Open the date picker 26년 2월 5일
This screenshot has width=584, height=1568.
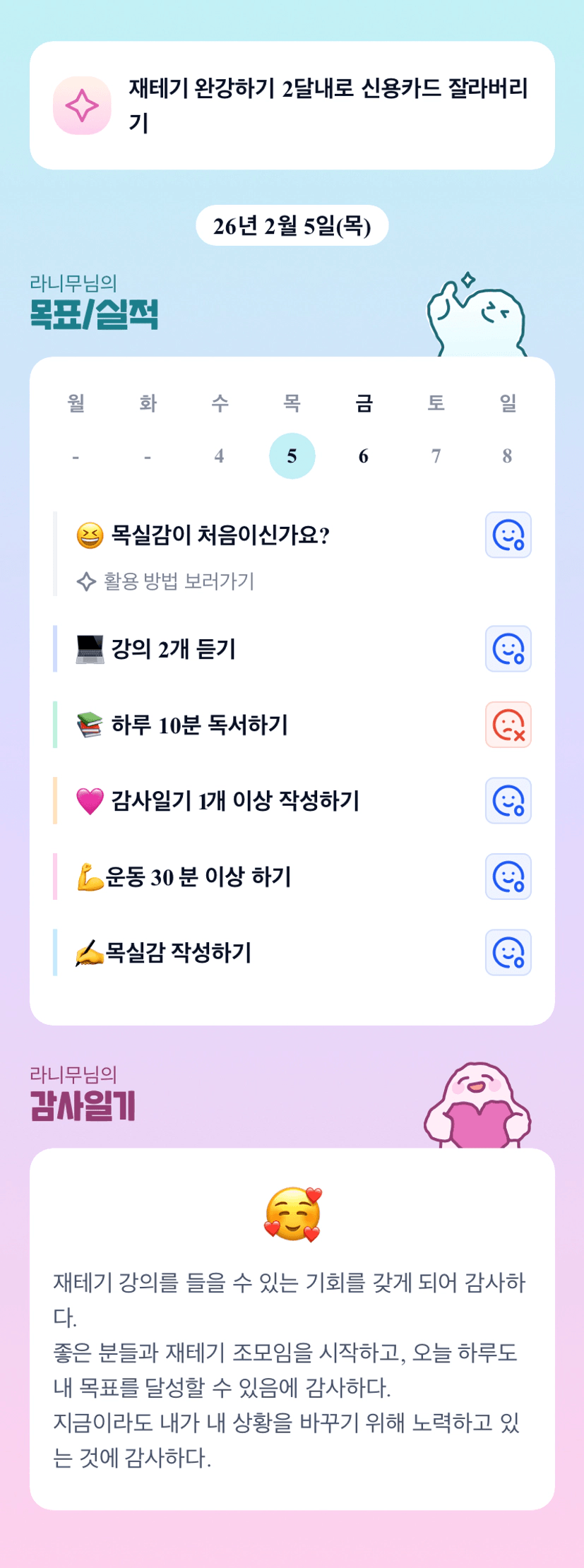(292, 226)
